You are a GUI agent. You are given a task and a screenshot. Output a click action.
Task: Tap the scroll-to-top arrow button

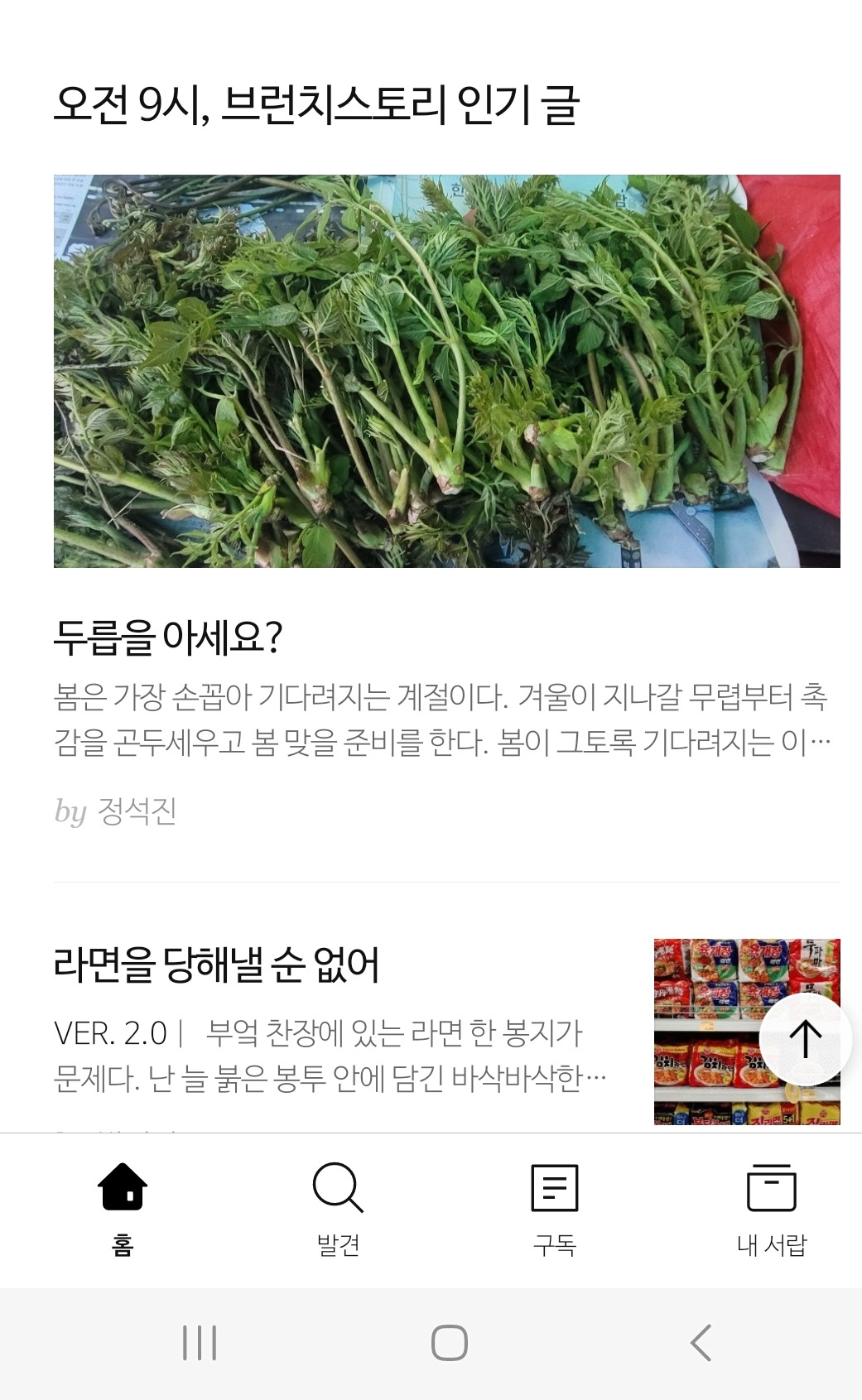tap(805, 1039)
